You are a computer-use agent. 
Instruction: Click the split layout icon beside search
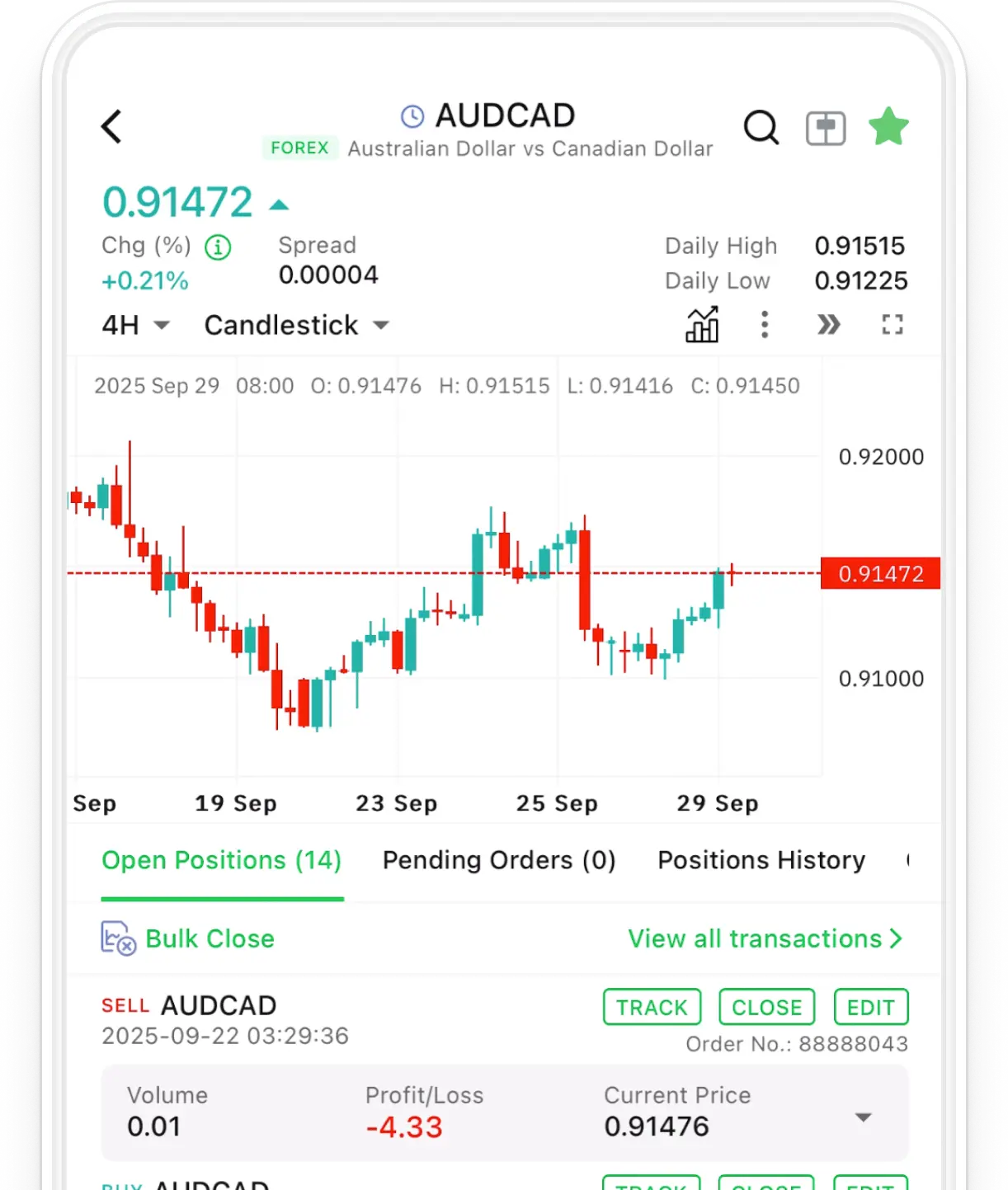[x=825, y=128]
